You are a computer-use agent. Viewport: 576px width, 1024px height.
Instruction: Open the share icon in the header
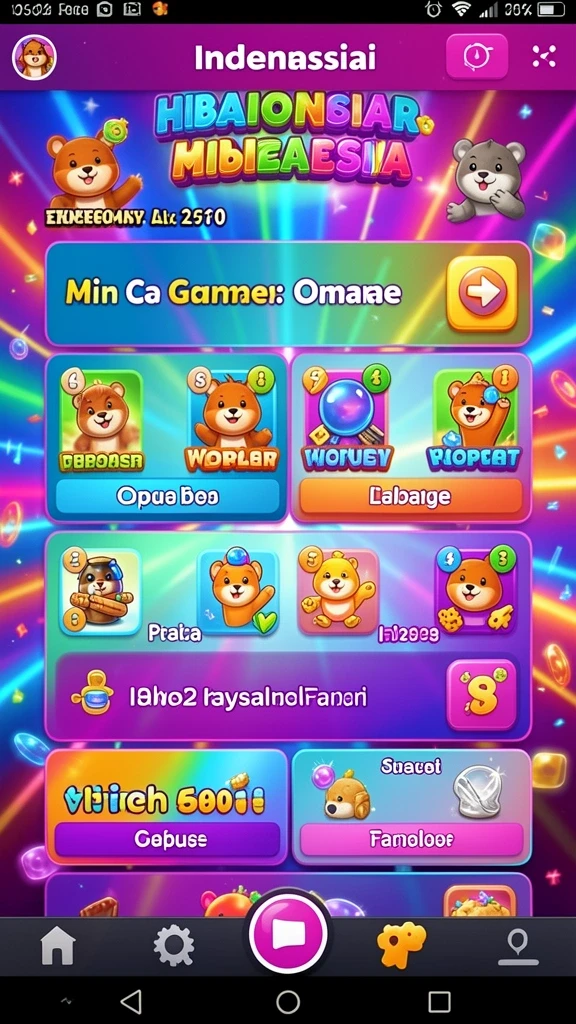click(x=543, y=57)
